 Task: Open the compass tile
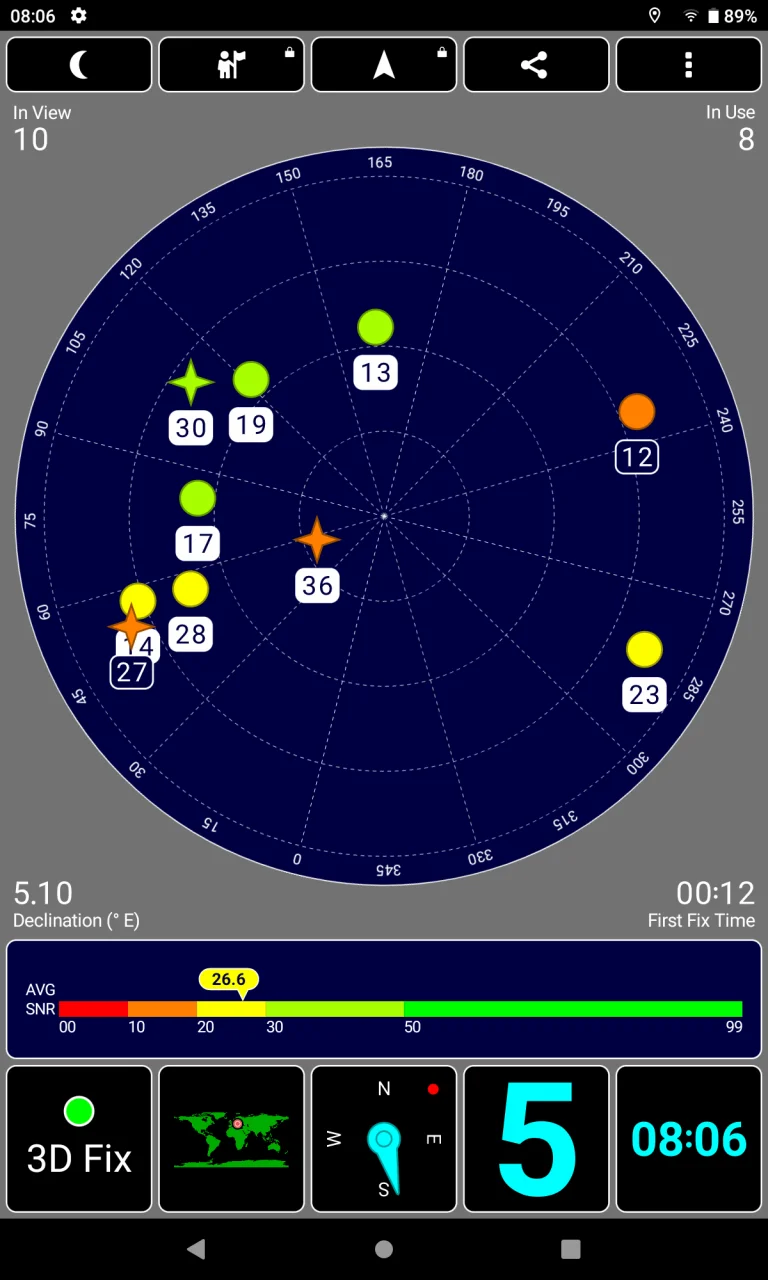tap(384, 1138)
